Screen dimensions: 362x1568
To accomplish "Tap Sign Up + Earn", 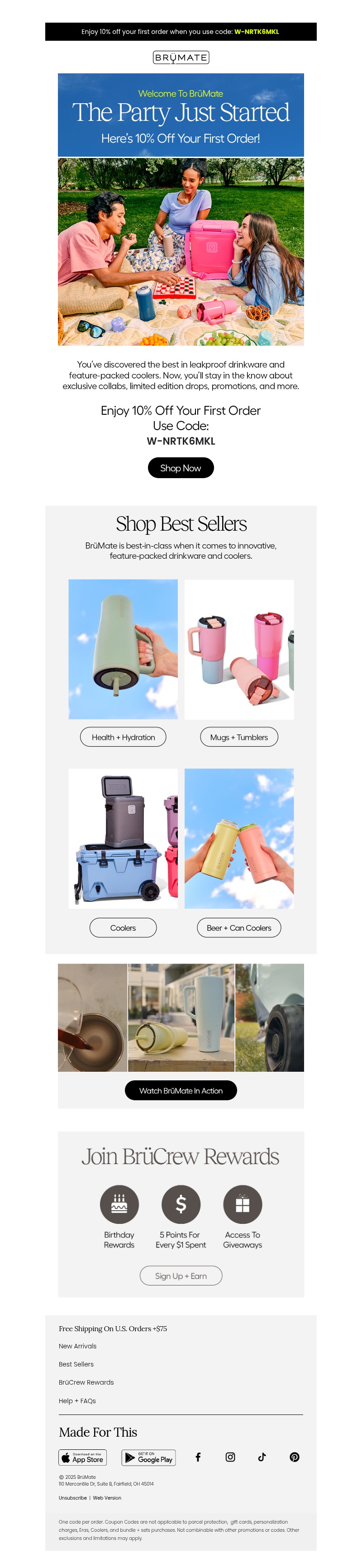I will [181, 1275].
